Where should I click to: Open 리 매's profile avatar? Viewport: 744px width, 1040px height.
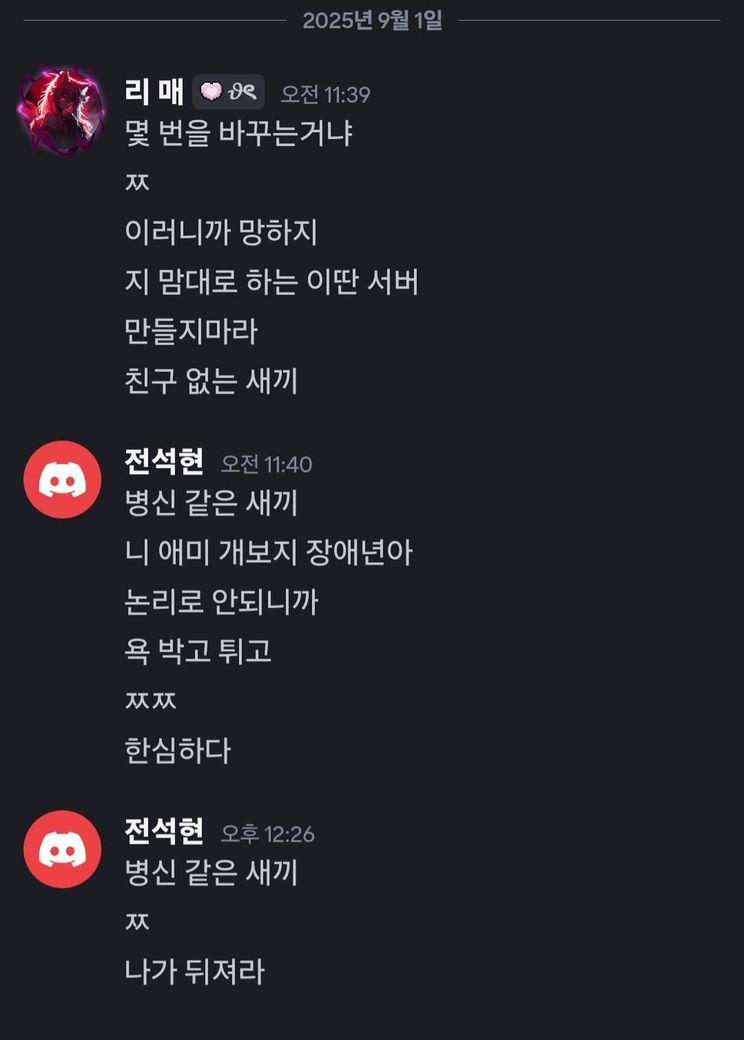coord(61,109)
